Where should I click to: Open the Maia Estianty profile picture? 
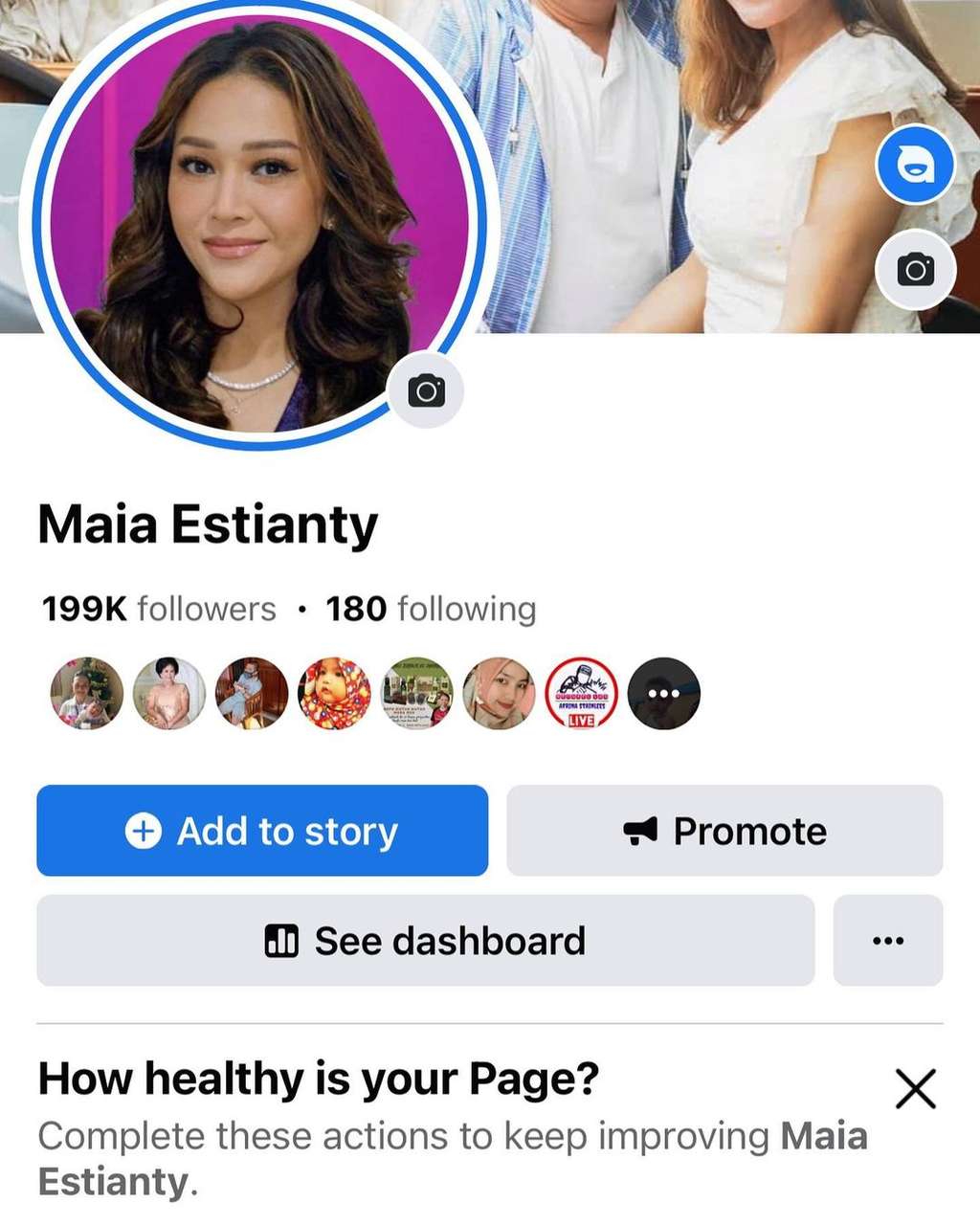tap(258, 220)
